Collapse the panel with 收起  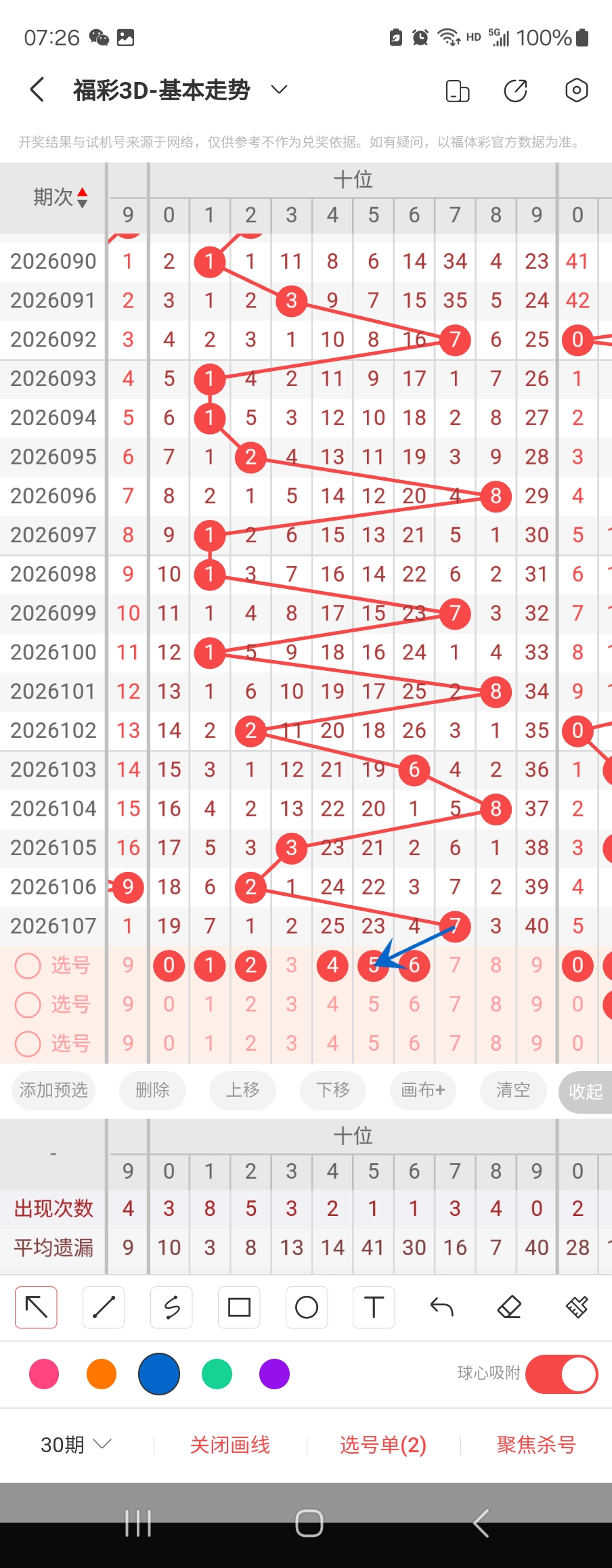coord(585,1091)
